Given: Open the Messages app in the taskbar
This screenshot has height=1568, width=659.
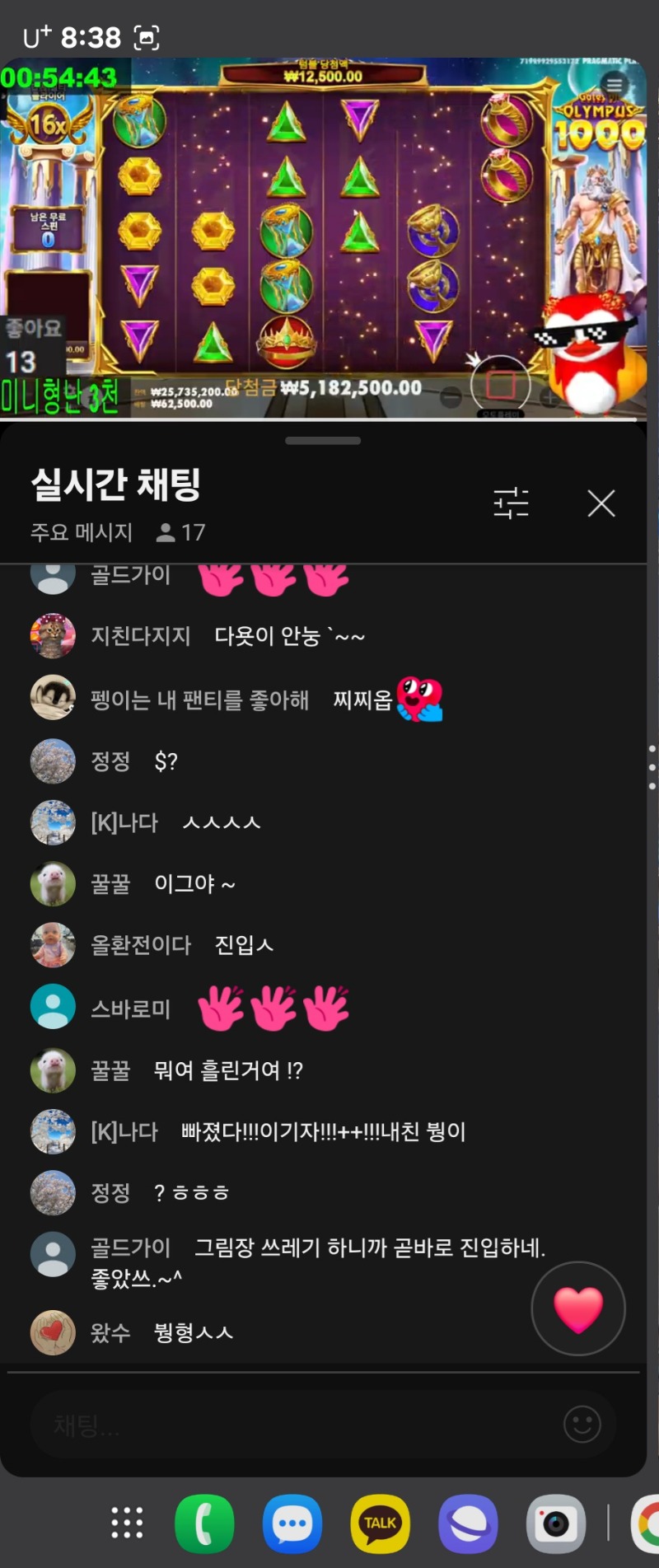Looking at the screenshot, I should tap(292, 1524).
